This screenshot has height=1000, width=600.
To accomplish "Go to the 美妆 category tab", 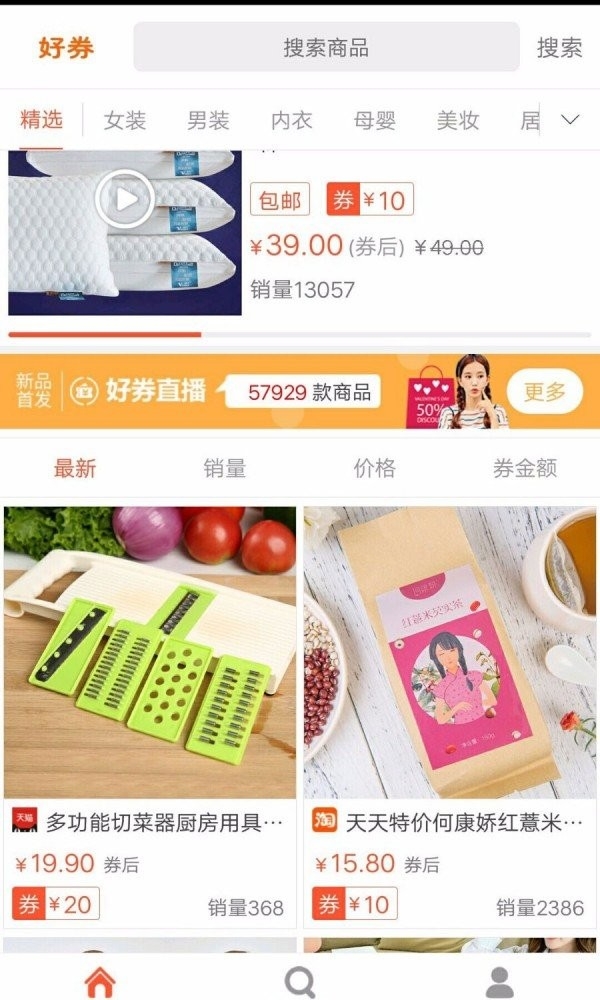I will pyautogui.click(x=457, y=121).
